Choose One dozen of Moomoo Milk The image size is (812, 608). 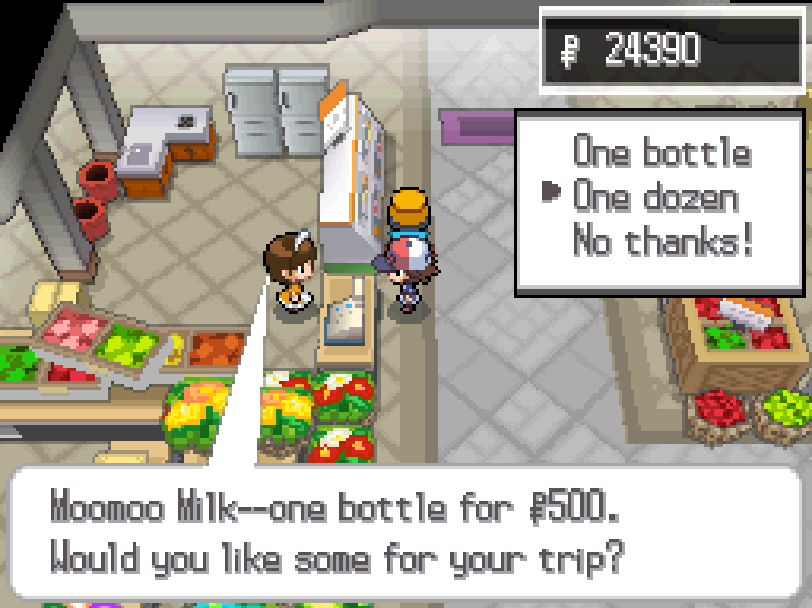tap(655, 197)
